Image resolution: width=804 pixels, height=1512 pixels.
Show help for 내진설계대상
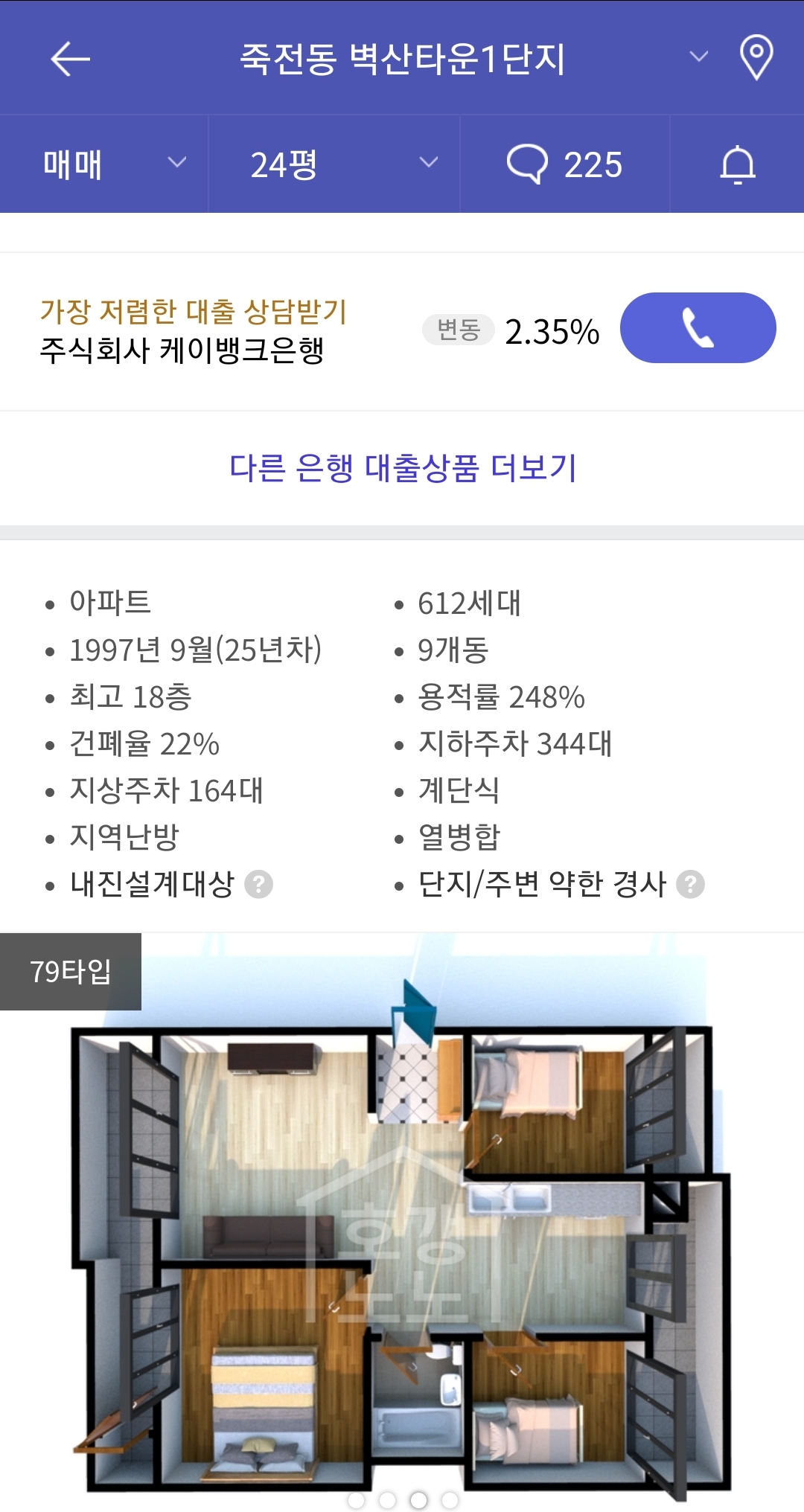(259, 885)
